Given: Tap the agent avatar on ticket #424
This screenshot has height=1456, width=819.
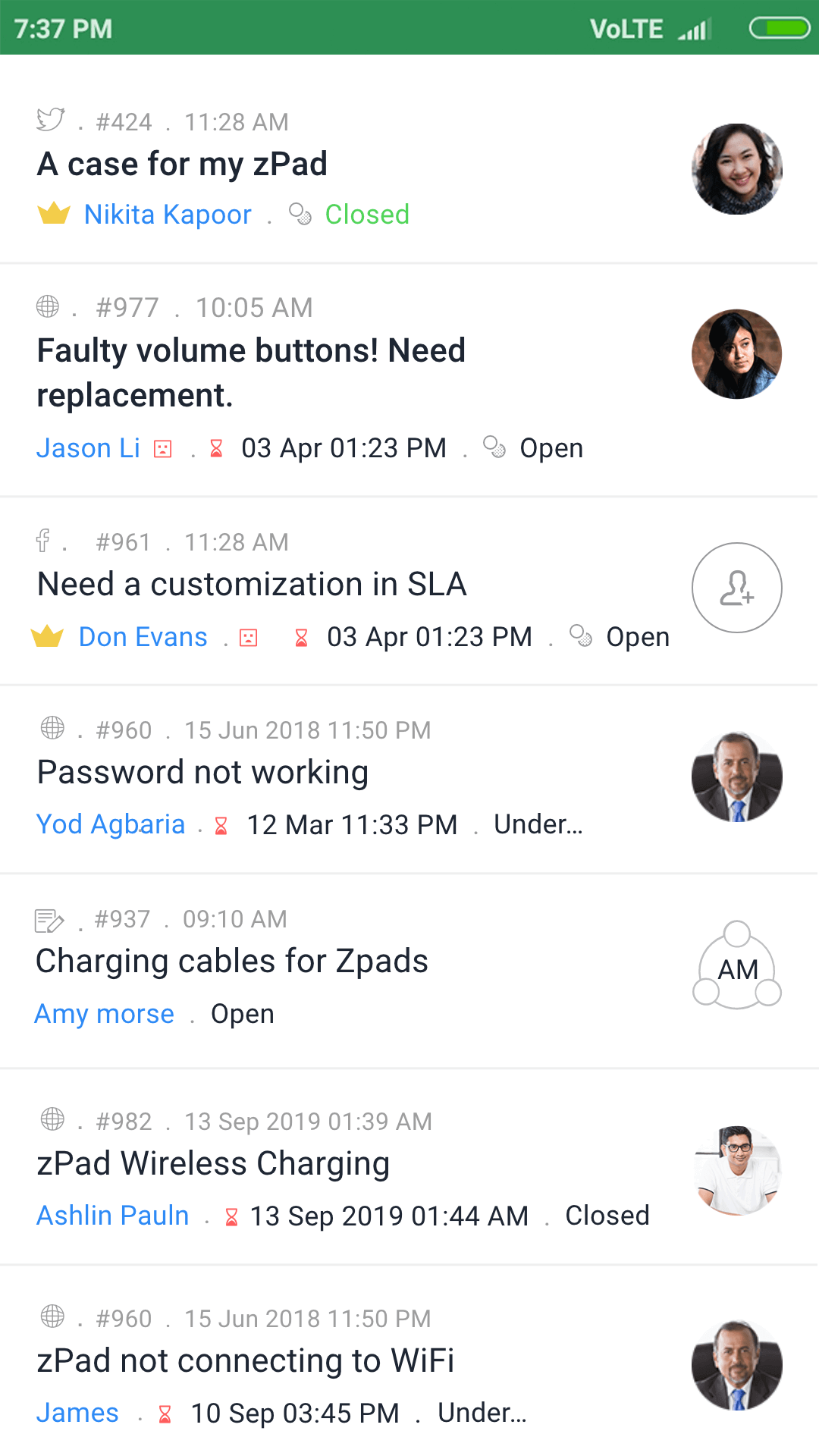Looking at the screenshot, I should 737,169.
